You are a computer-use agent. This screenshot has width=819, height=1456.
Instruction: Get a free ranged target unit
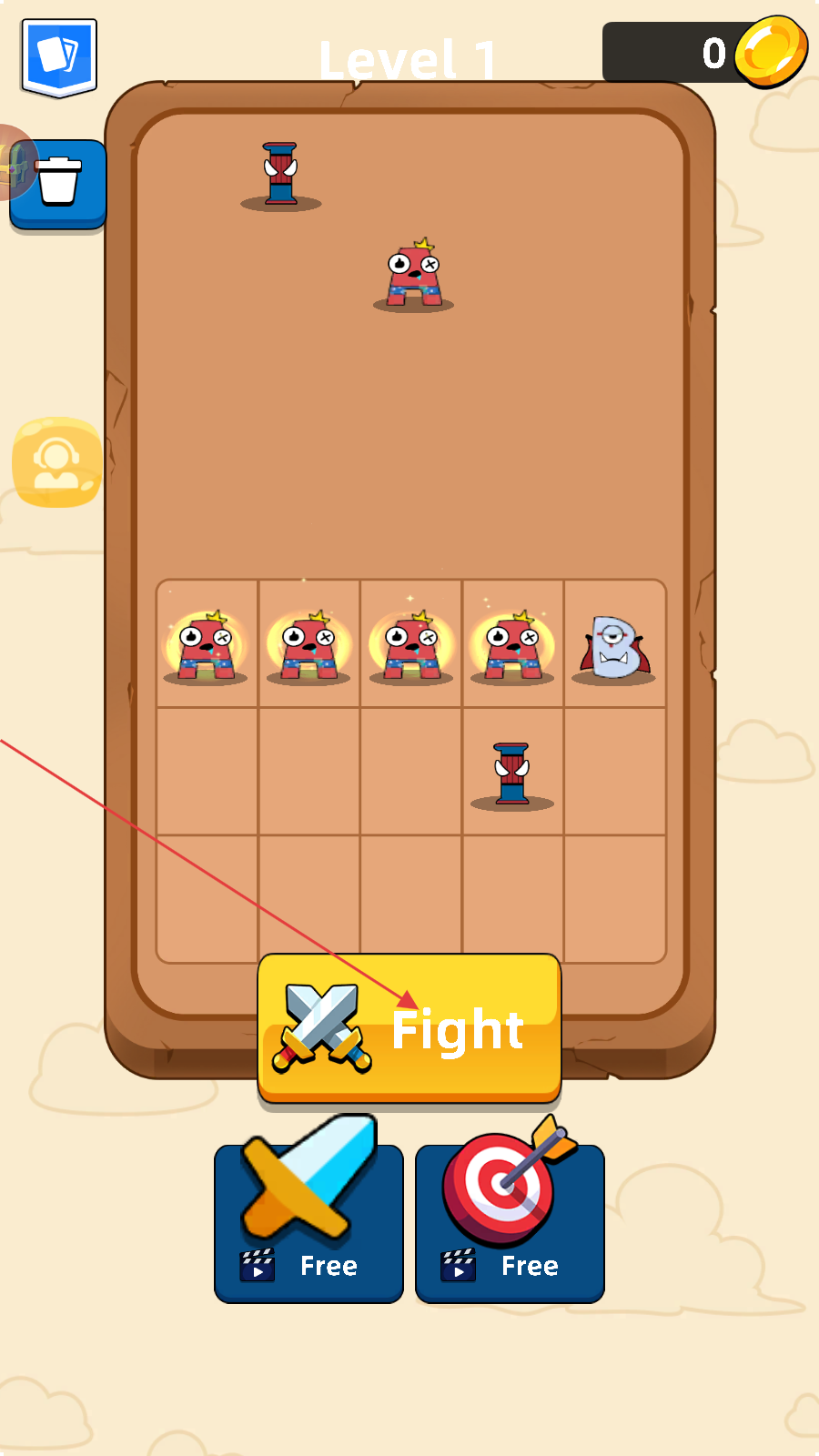[510, 1221]
